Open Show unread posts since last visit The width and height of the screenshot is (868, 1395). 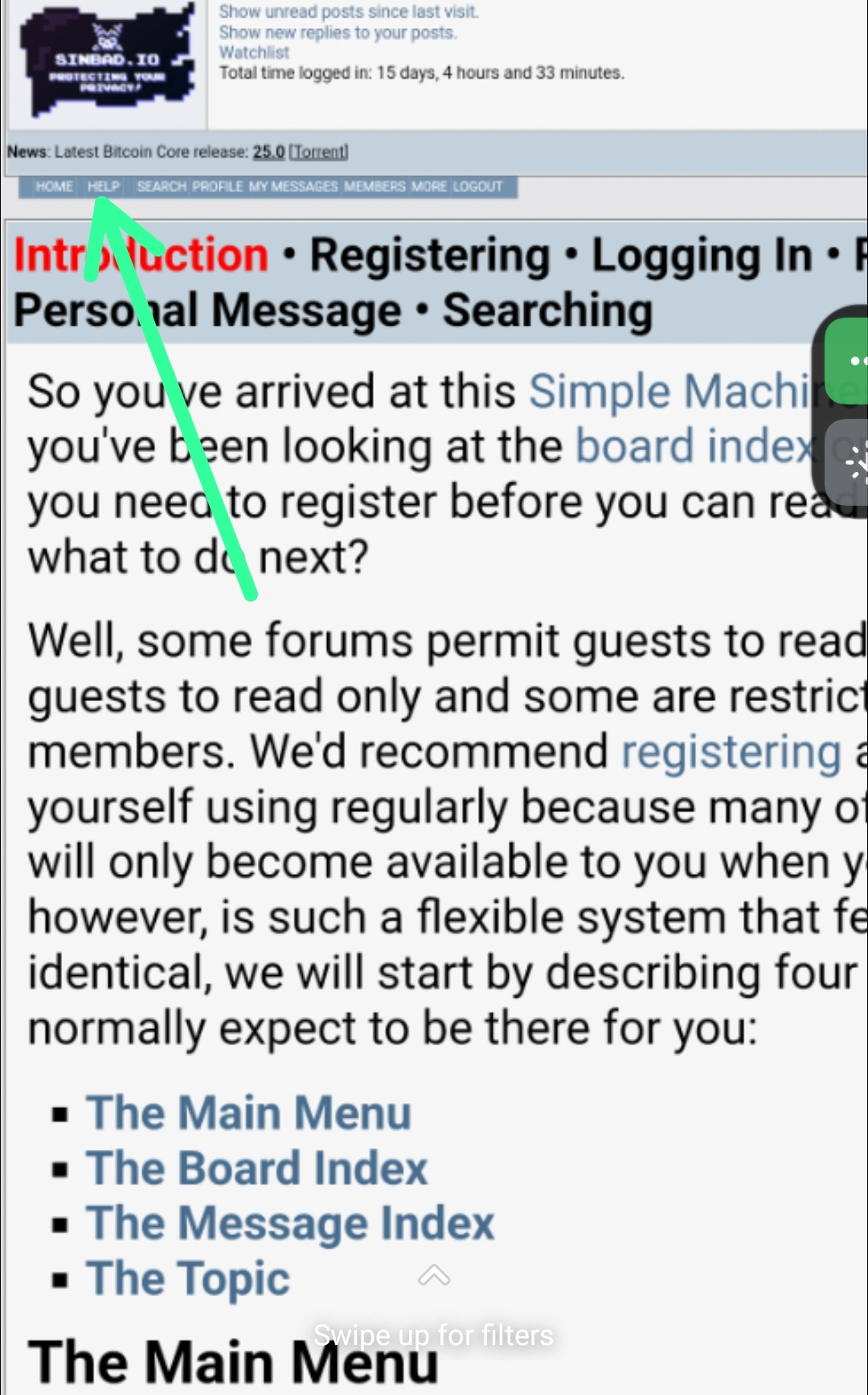(x=349, y=12)
